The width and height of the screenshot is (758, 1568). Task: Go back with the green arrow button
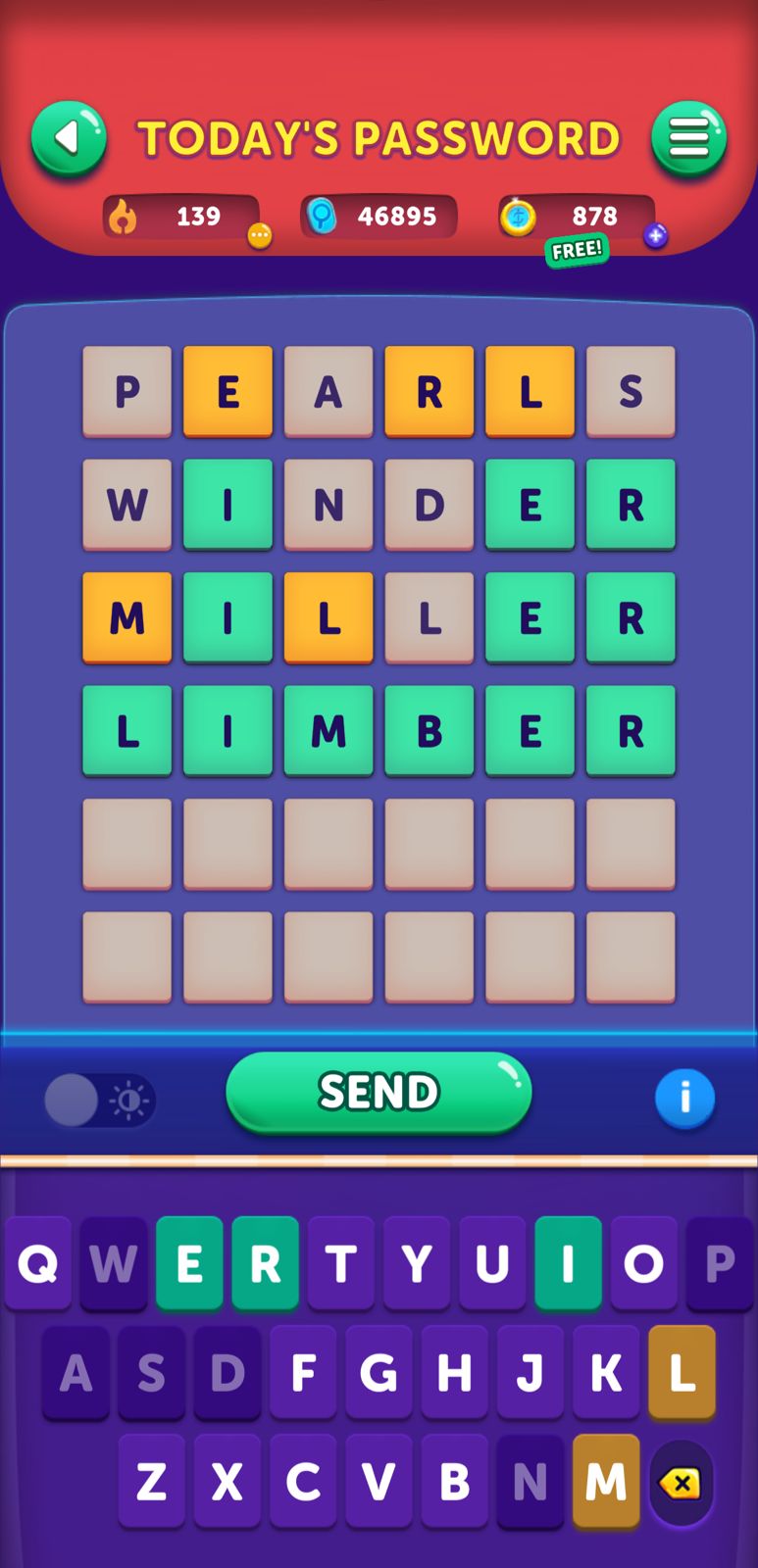[69, 138]
